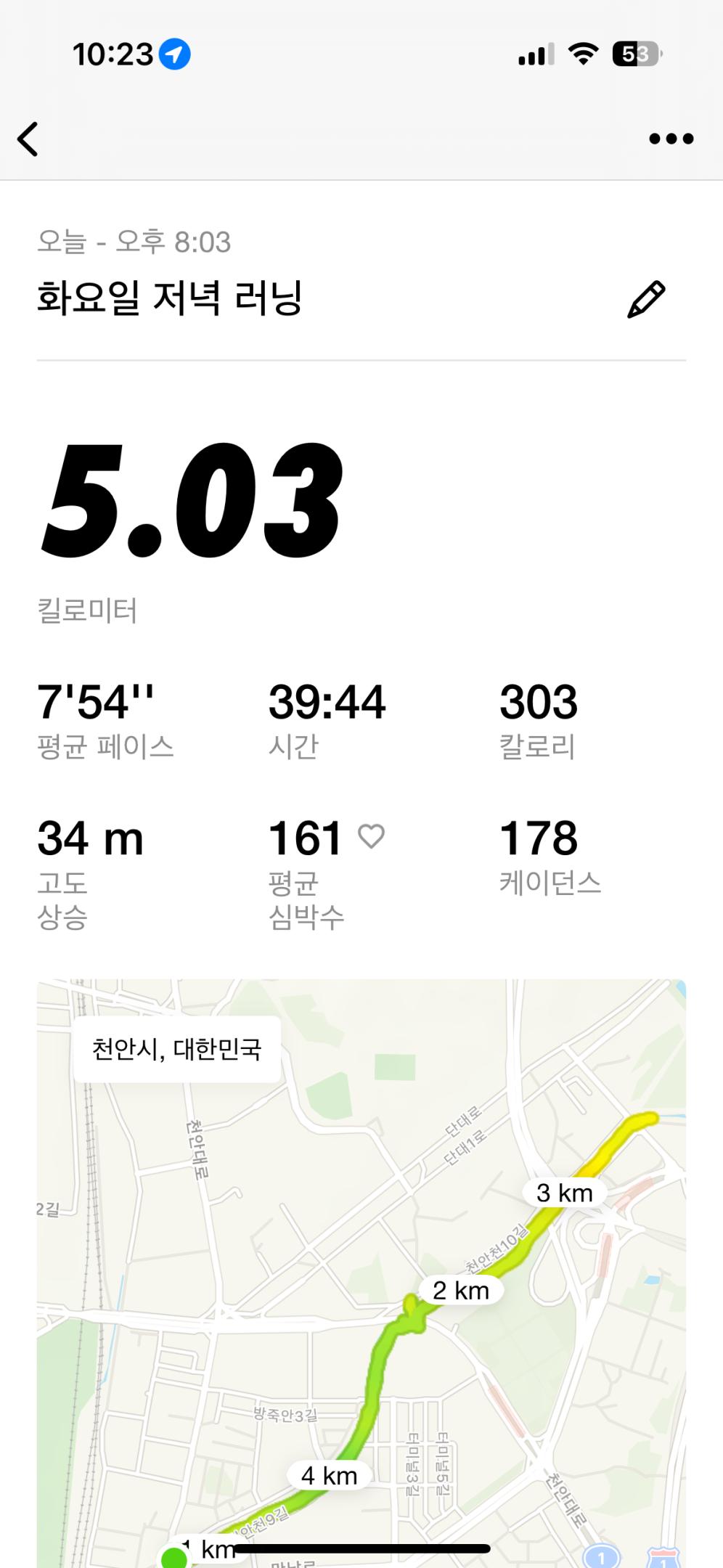723x1568 pixels.
Task: Open the three-dot overflow menu
Action: [x=671, y=139]
